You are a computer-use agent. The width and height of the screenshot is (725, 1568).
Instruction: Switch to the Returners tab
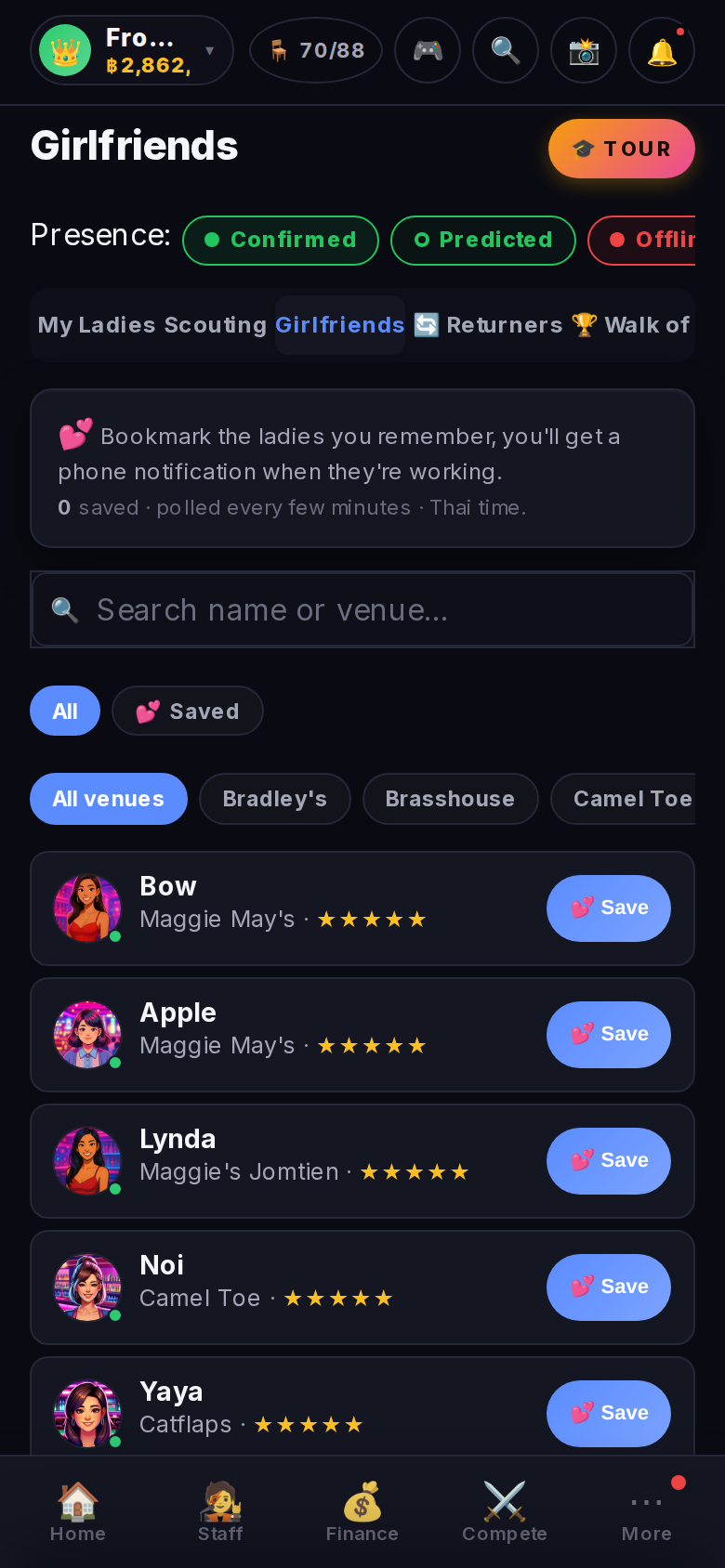488,325
